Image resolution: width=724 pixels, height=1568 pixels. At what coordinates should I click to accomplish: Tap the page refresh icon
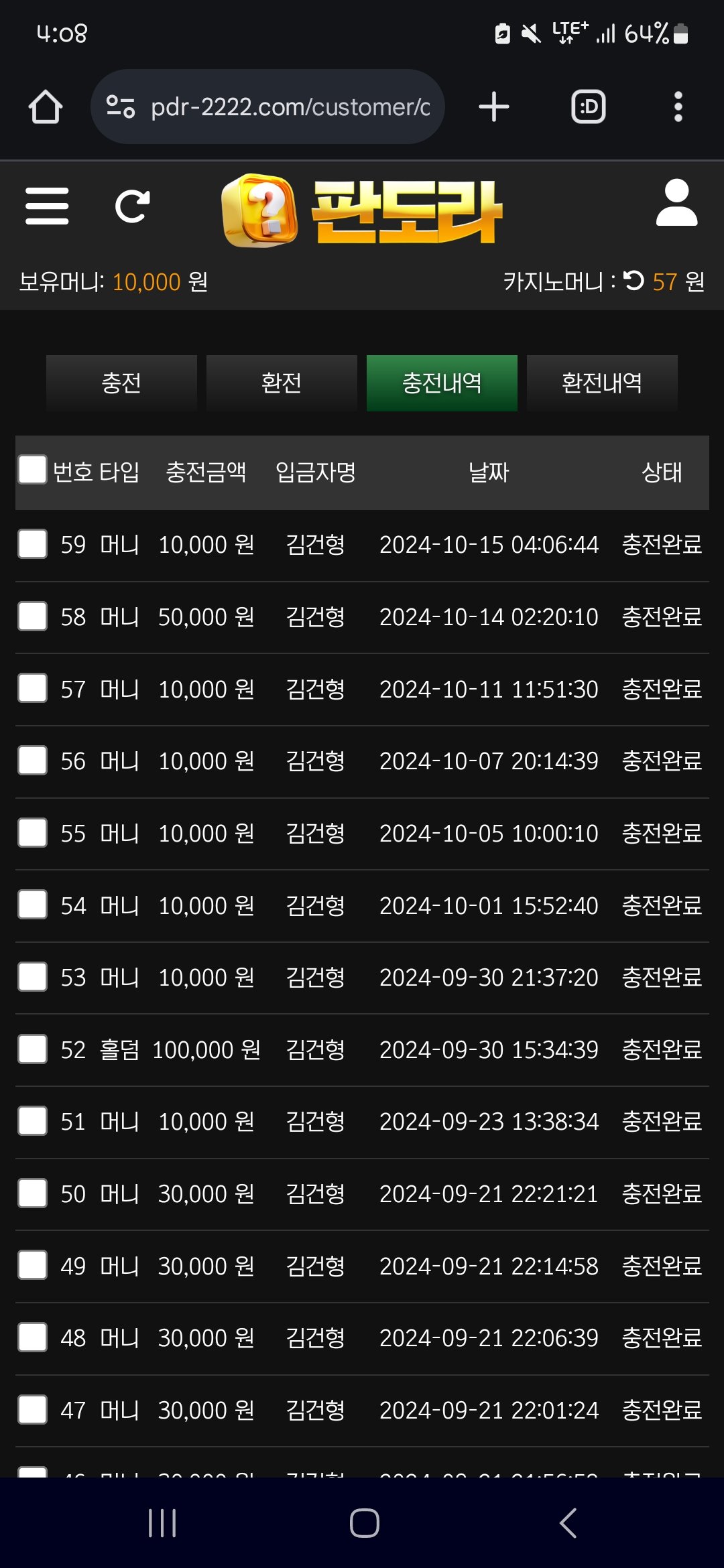pos(132,206)
